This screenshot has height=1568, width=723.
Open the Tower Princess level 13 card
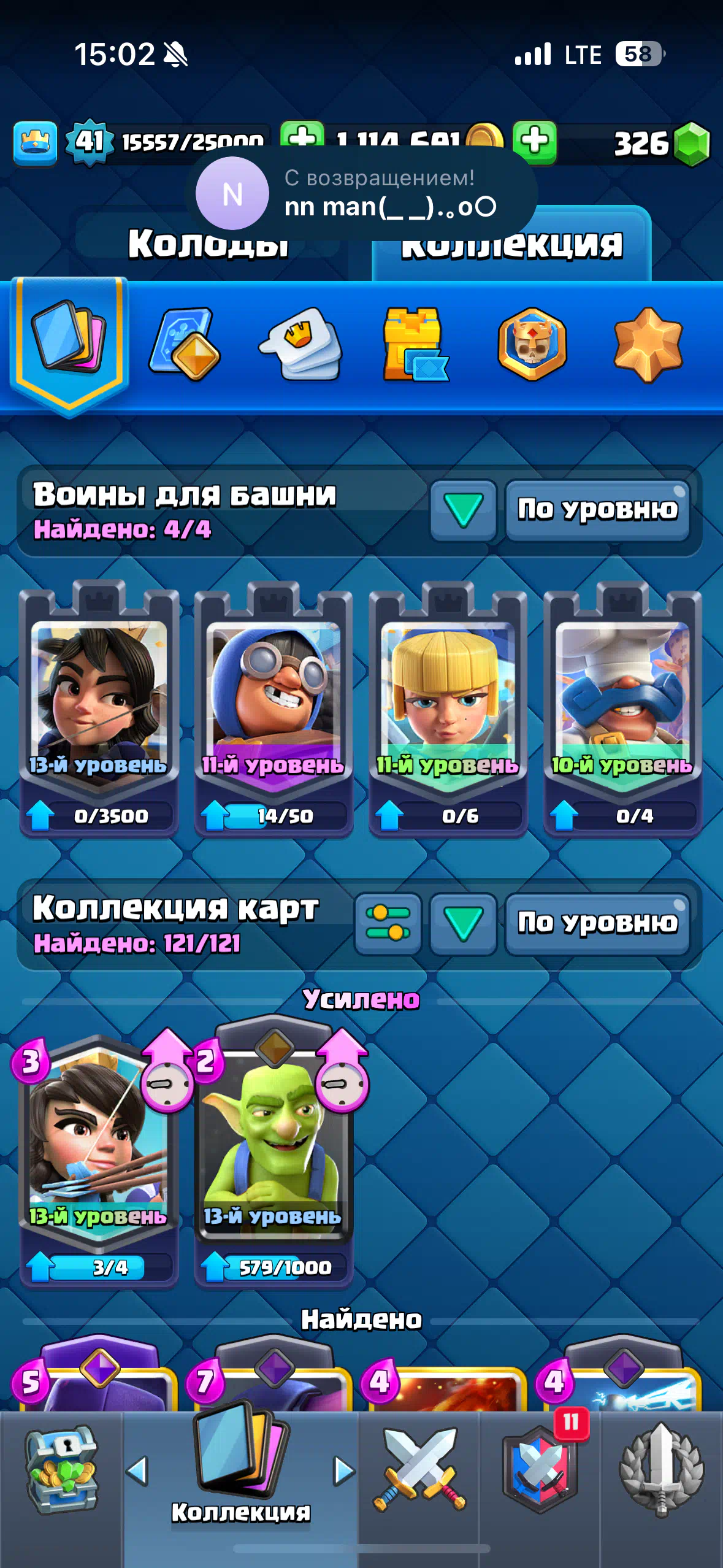click(x=99, y=705)
